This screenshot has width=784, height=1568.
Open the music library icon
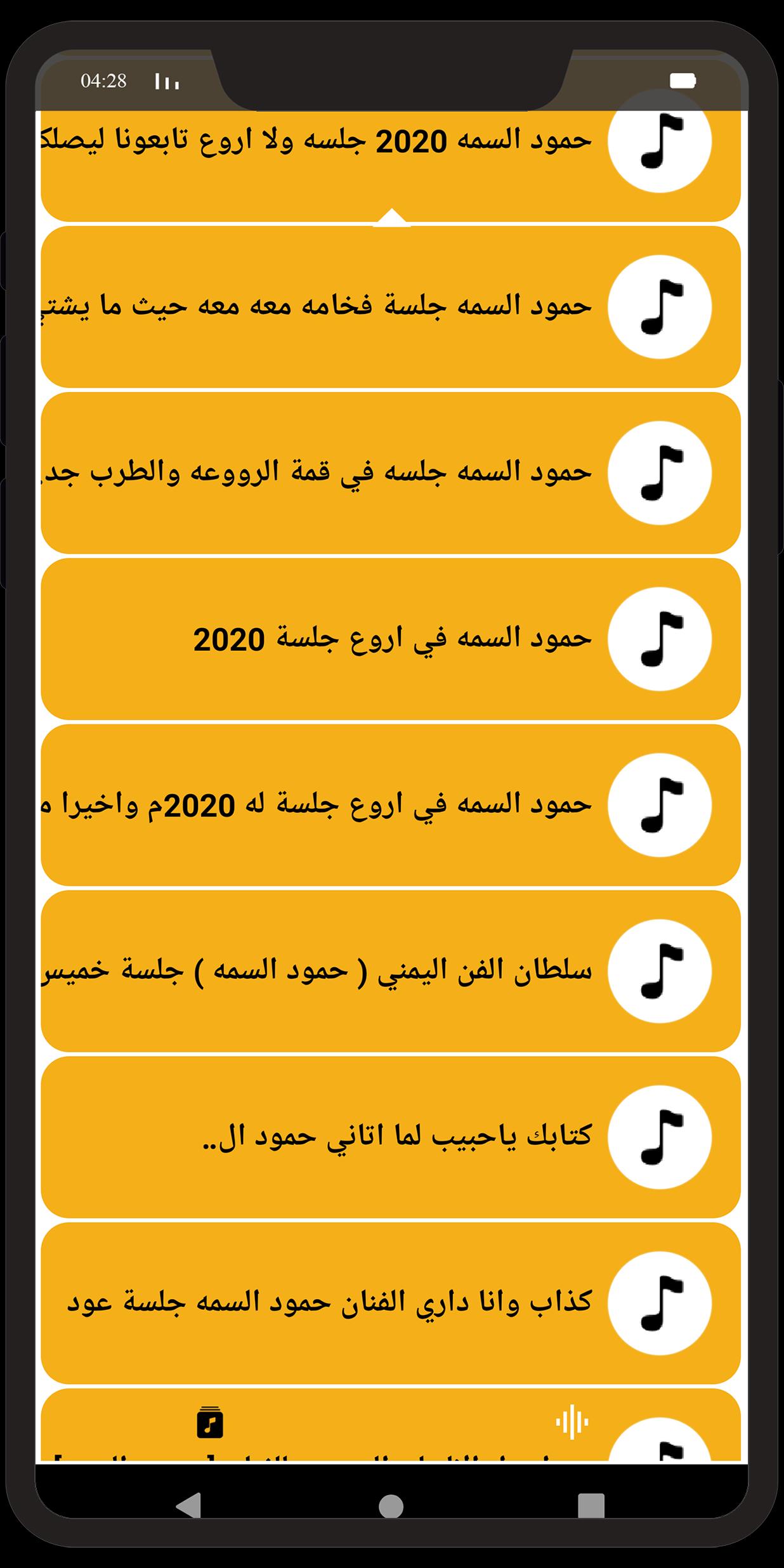click(x=210, y=1423)
